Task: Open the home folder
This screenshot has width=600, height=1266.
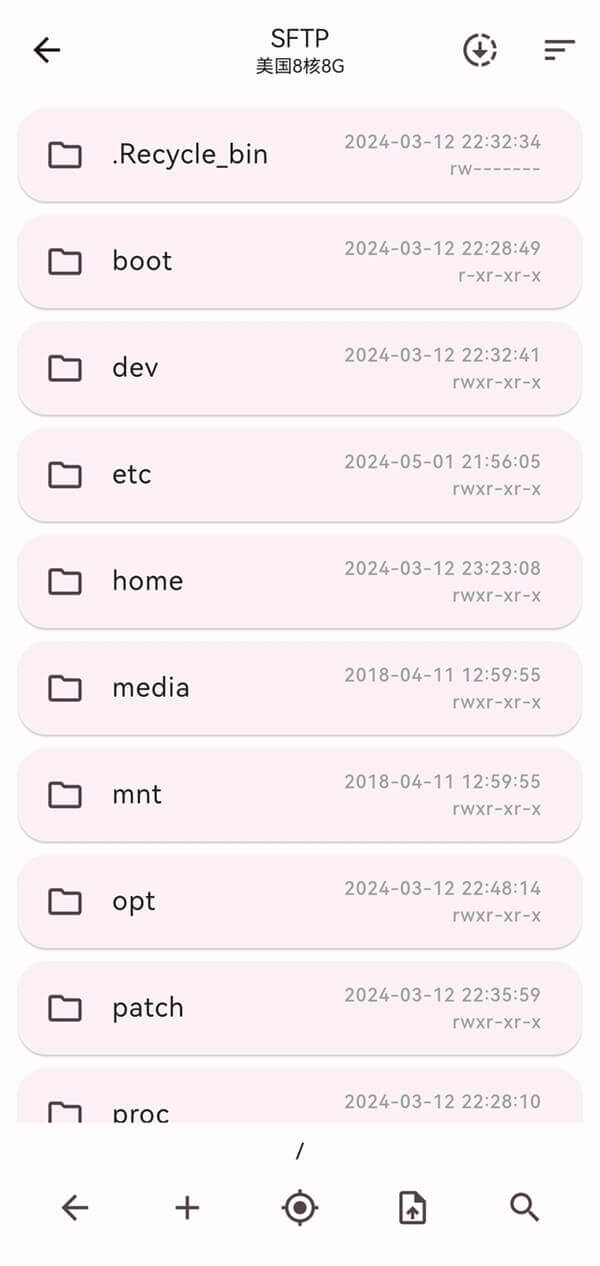Action: pyautogui.click(x=300, y=581)
